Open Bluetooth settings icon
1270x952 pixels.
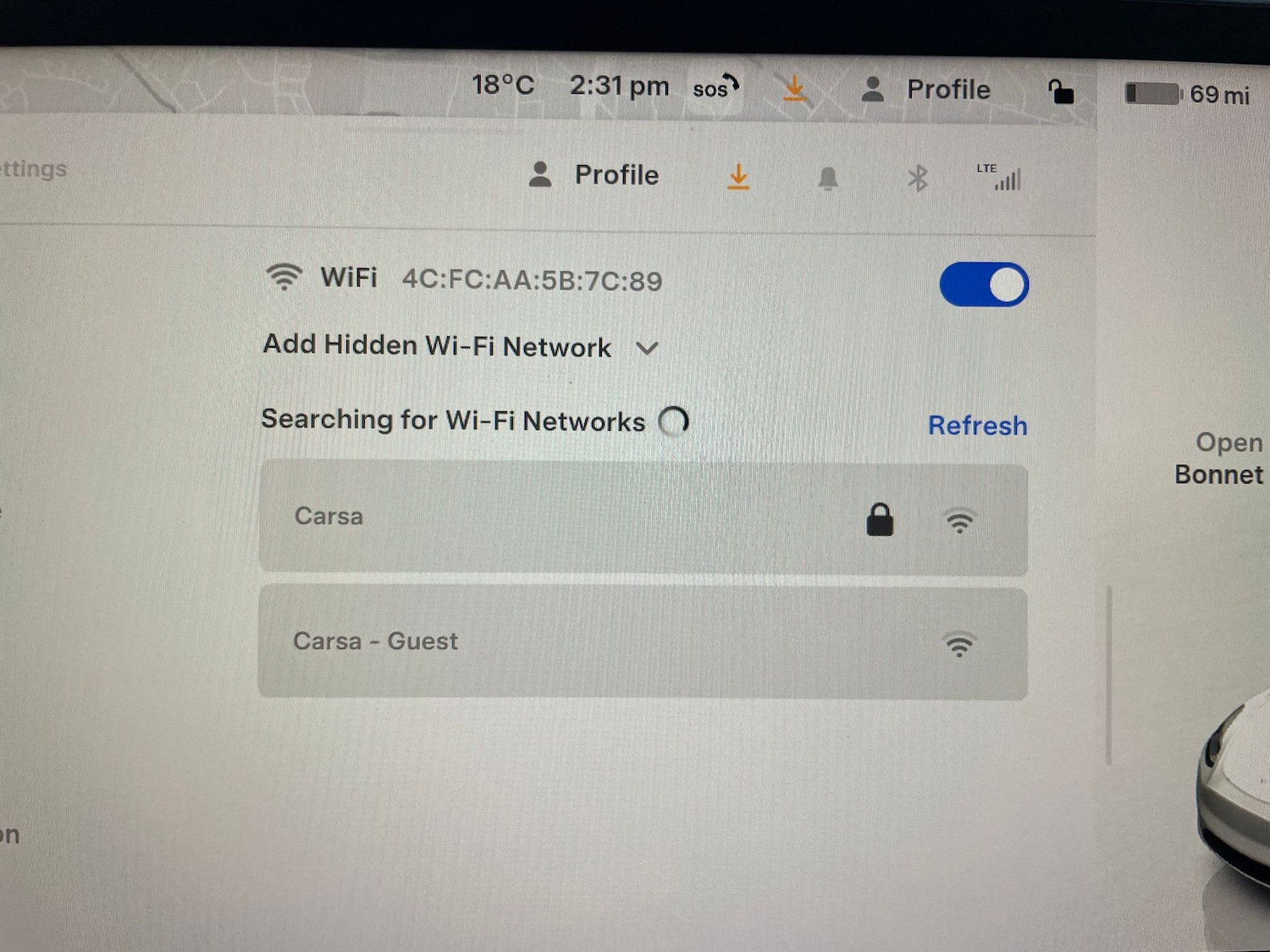point(918,179)
